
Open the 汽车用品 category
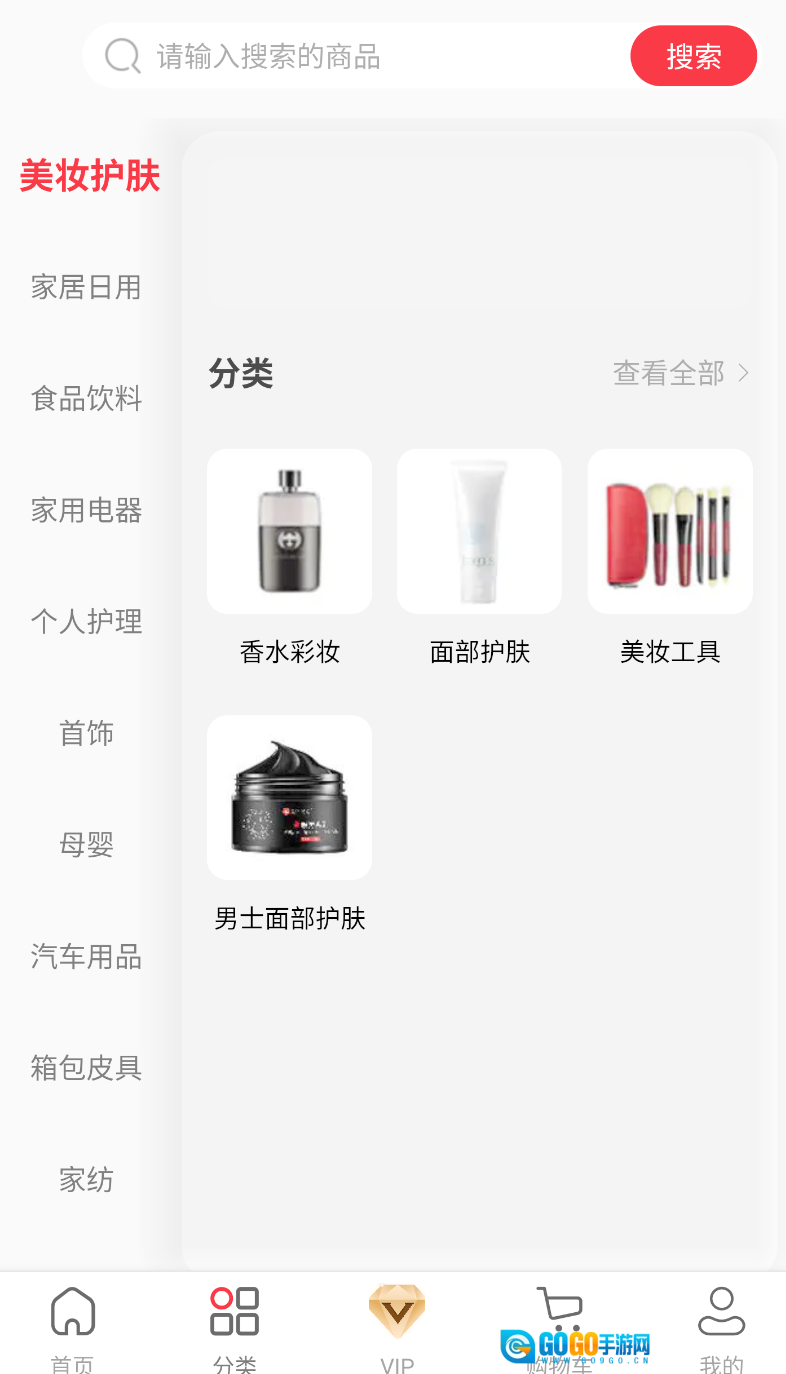click(x=86, y=956)
